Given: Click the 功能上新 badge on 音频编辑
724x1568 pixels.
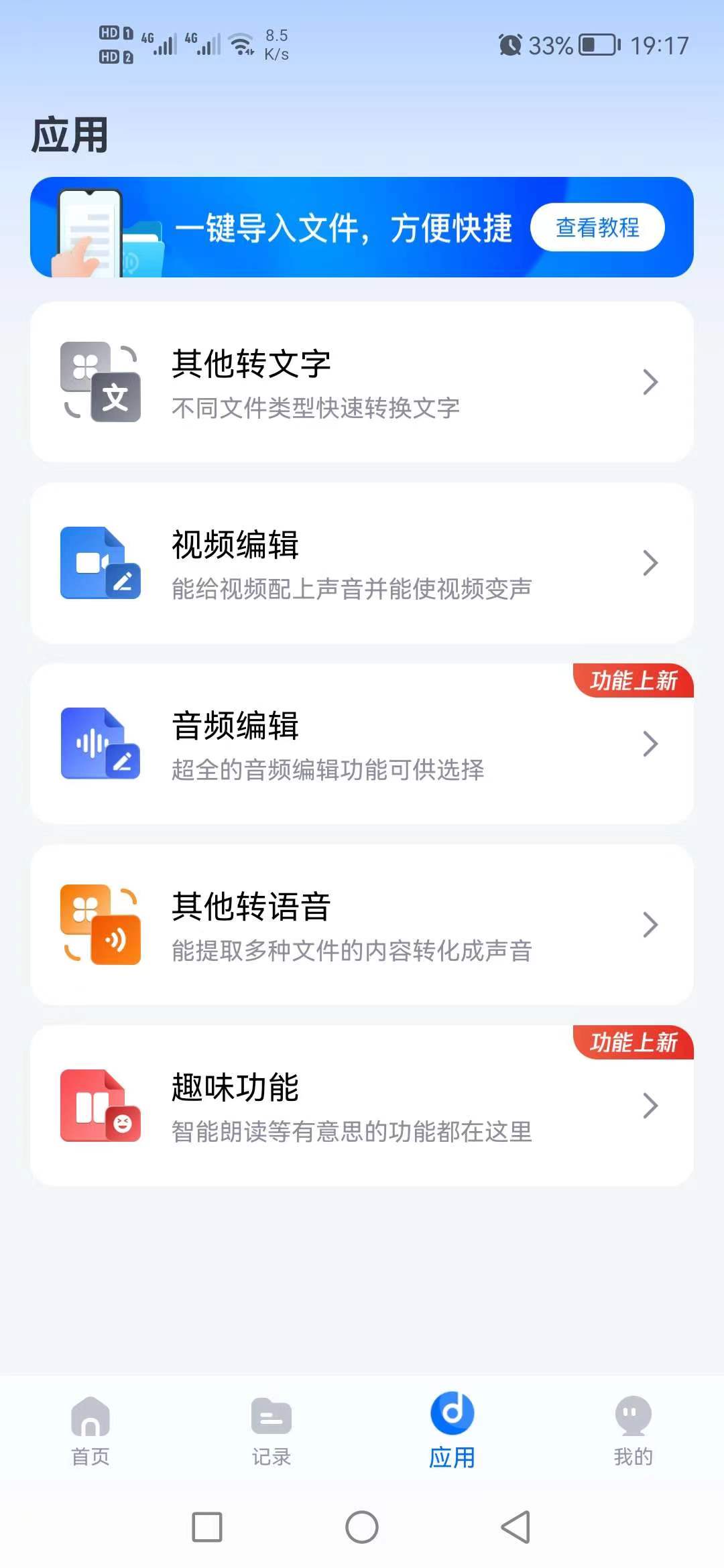Looking at the screenshot, I should (633, 681).
